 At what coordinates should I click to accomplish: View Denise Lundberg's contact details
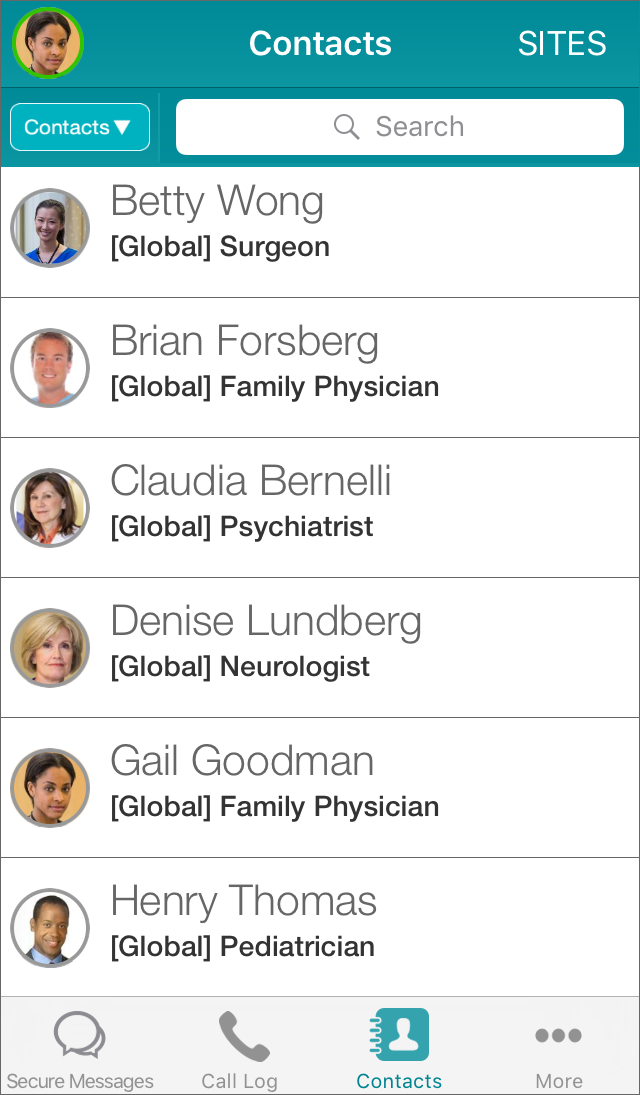point(320,648)
